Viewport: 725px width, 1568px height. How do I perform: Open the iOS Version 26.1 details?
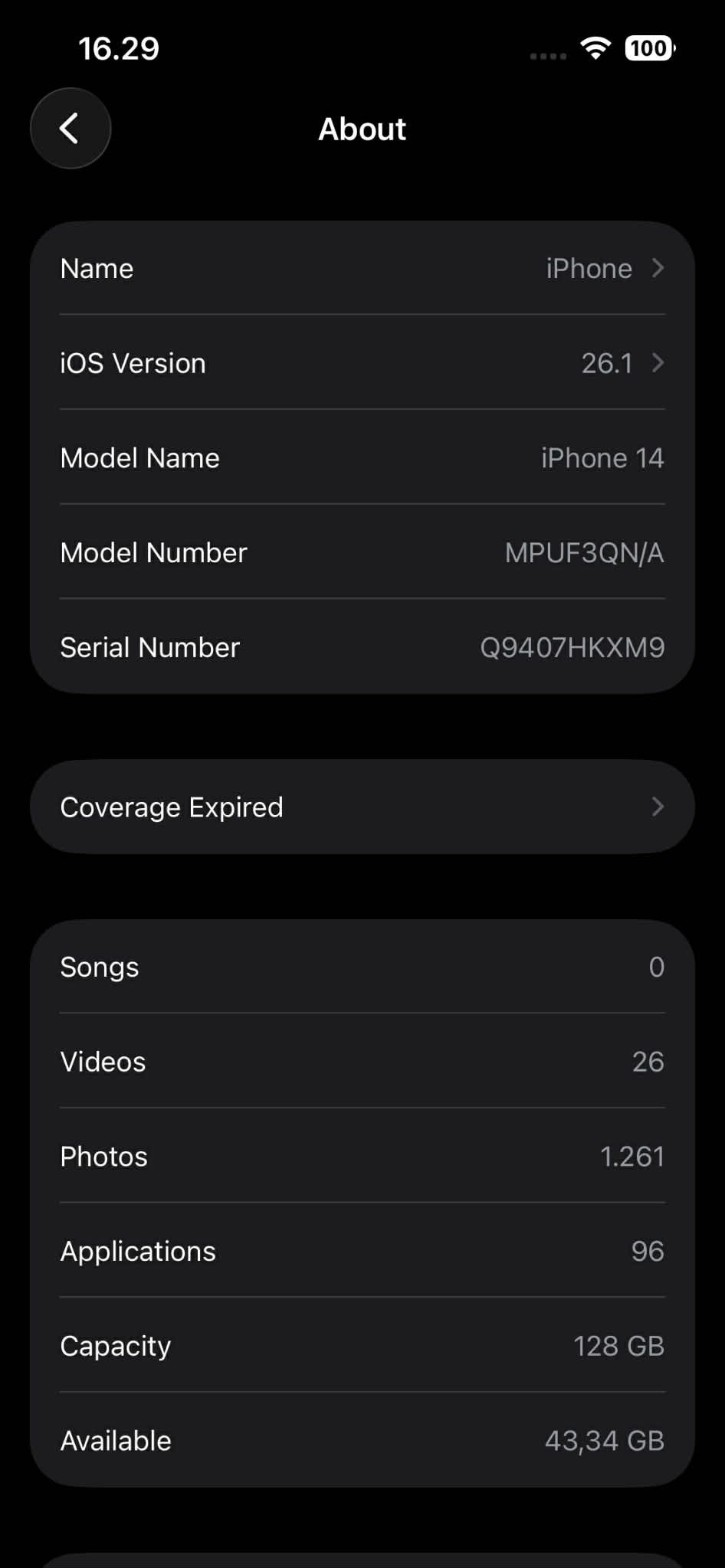[362, 363]
